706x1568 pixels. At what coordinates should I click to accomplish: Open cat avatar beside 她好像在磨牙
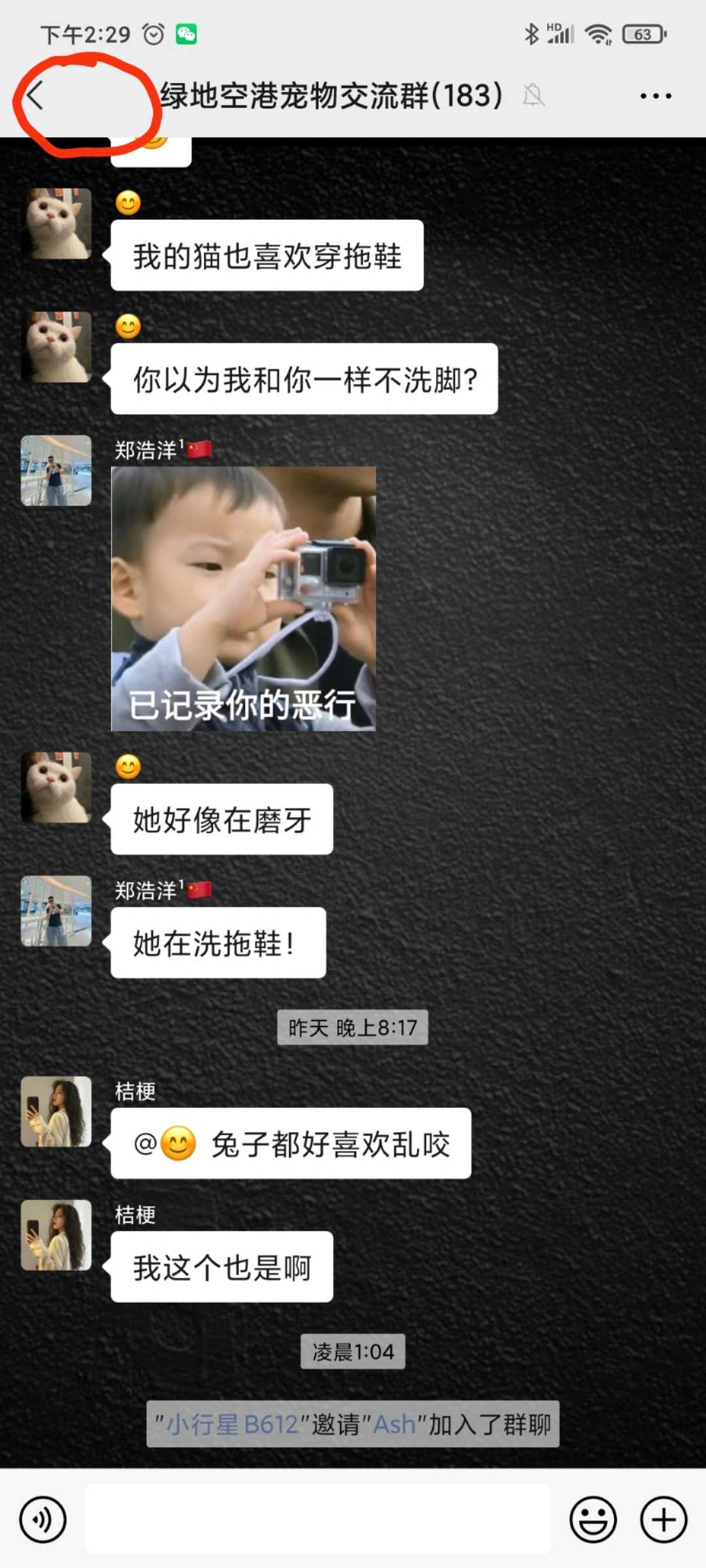point(56,787)
